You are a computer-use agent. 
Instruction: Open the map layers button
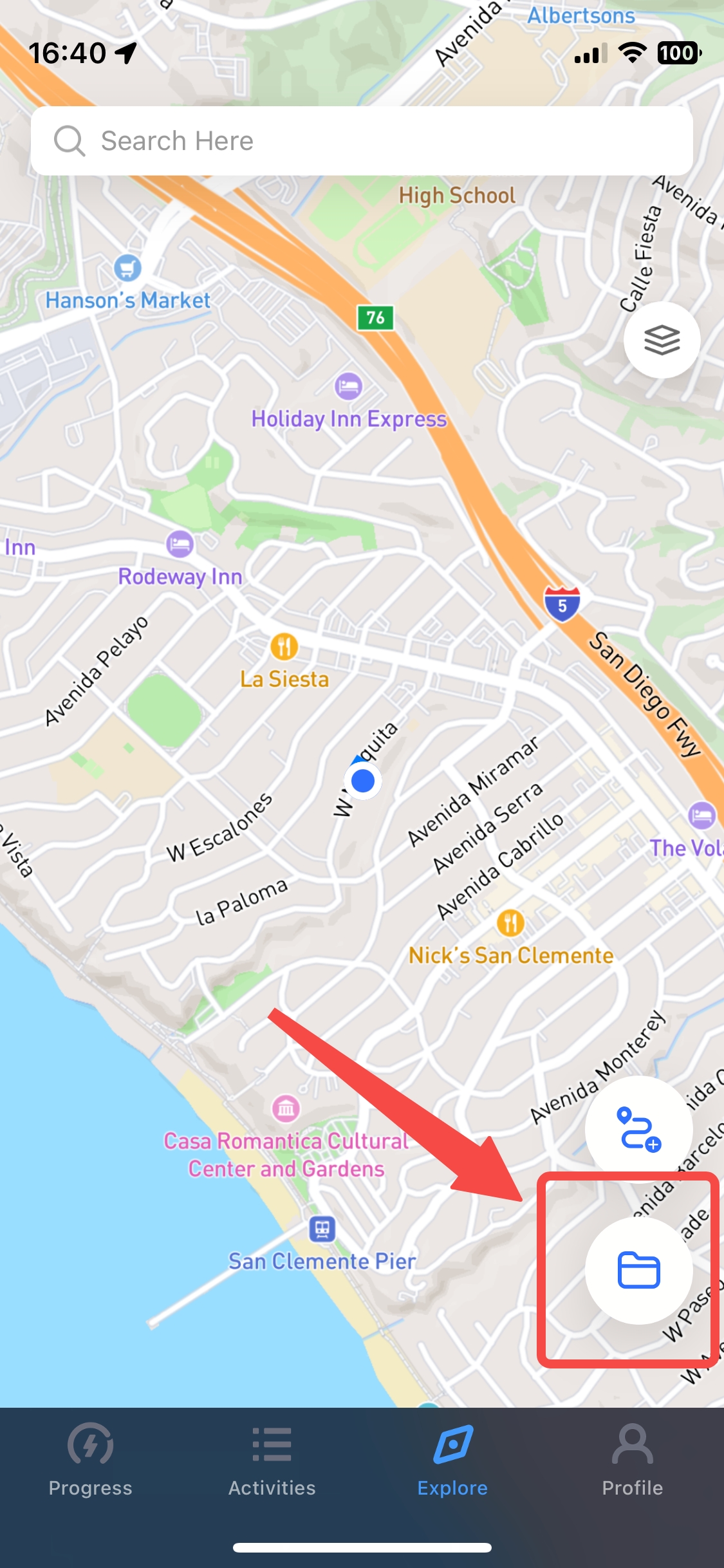pyautogui.click(x=662, y=340)
